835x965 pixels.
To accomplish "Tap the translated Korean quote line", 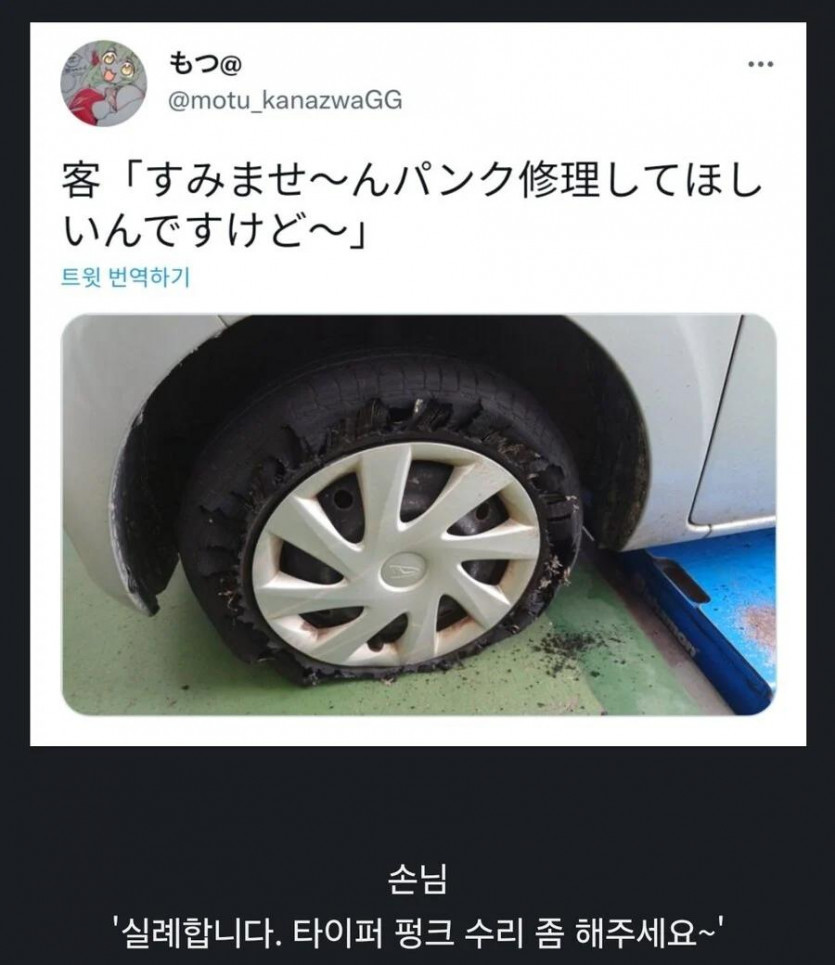I will click(x=417, y=927).
